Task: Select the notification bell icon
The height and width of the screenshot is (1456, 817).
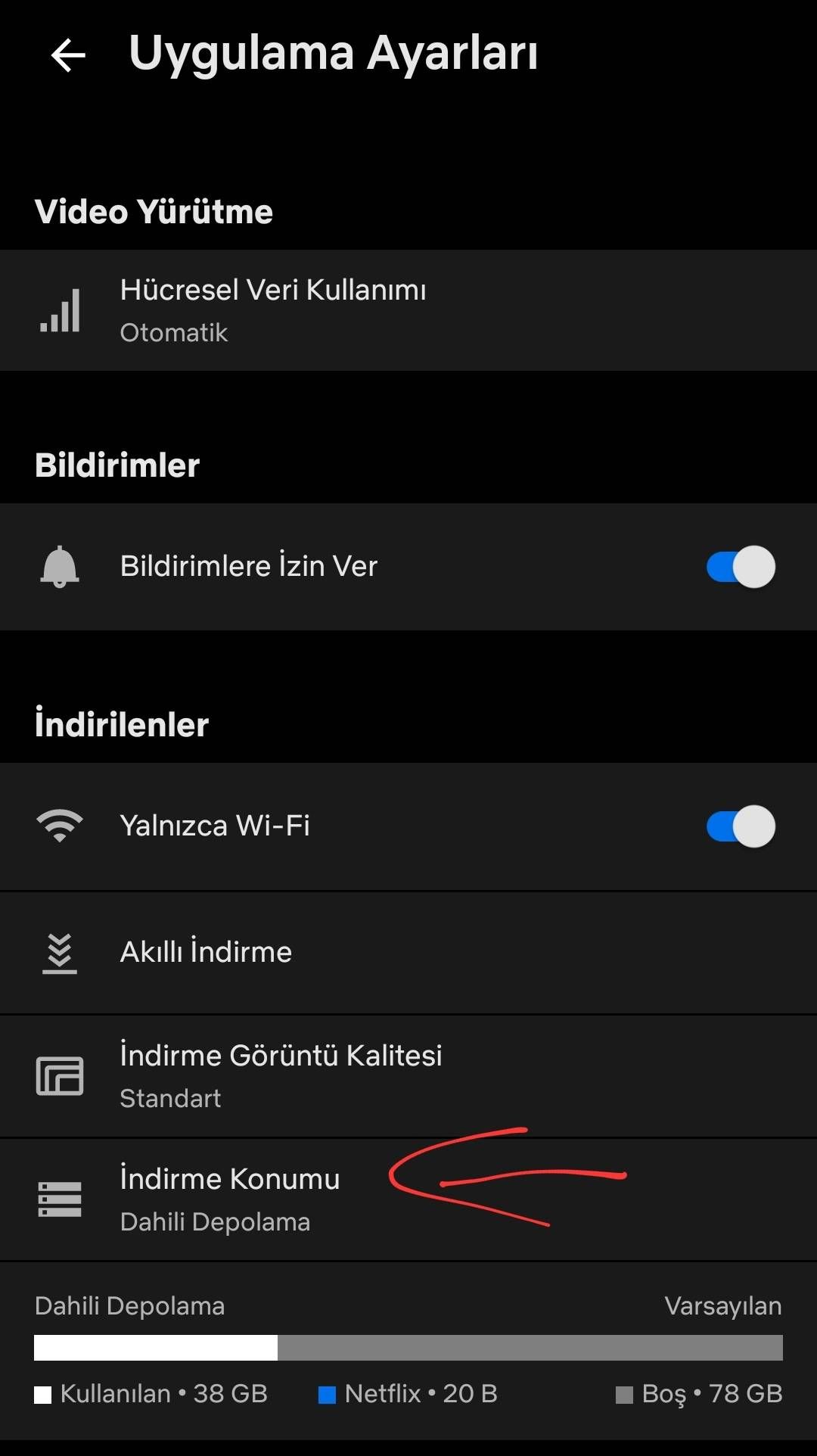Action: pyautogui.click(x=61, y=566)
